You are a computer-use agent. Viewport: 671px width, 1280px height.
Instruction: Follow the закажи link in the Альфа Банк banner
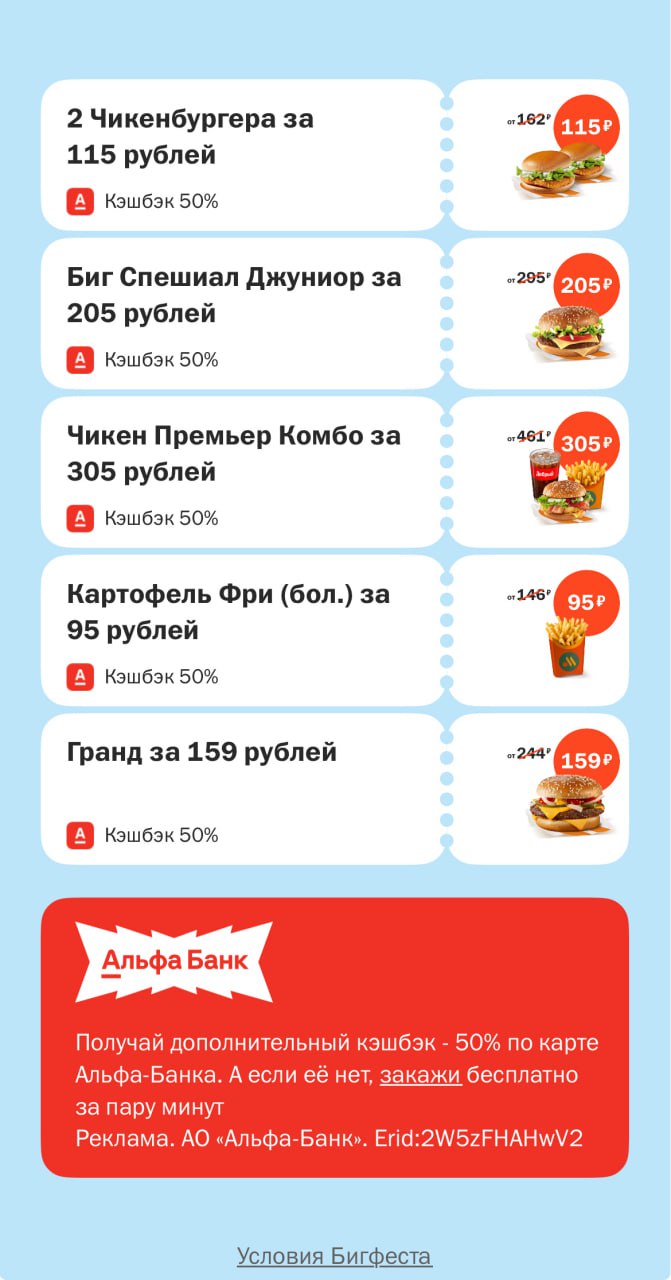click(420, 1076)
